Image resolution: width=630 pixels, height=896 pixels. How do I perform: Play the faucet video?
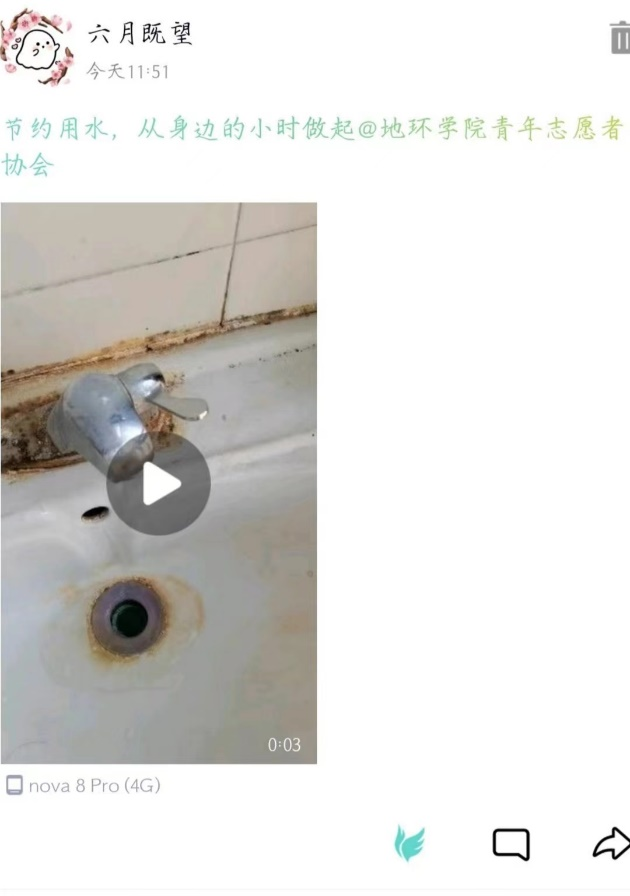point(158,484)
